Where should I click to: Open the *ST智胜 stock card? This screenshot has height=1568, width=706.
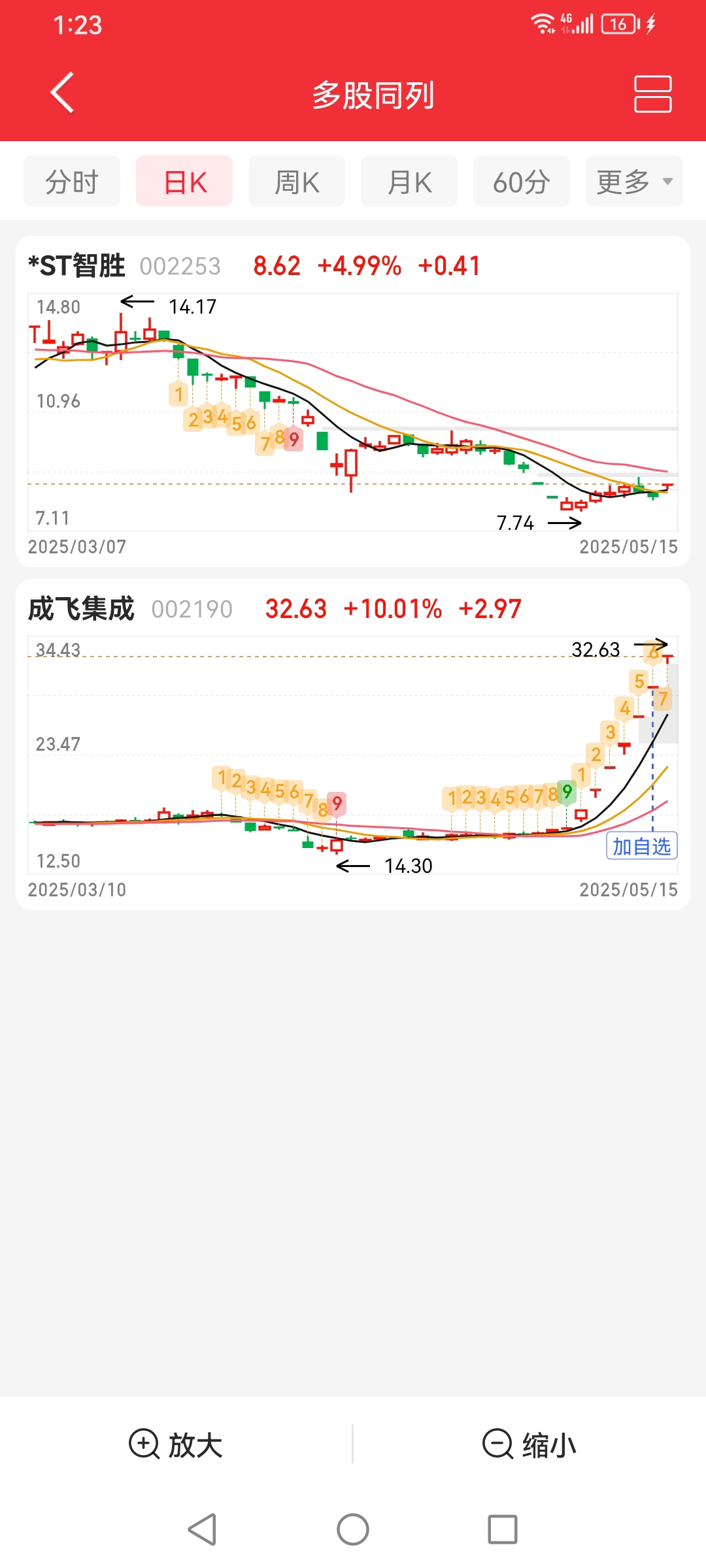coord(353,401)
